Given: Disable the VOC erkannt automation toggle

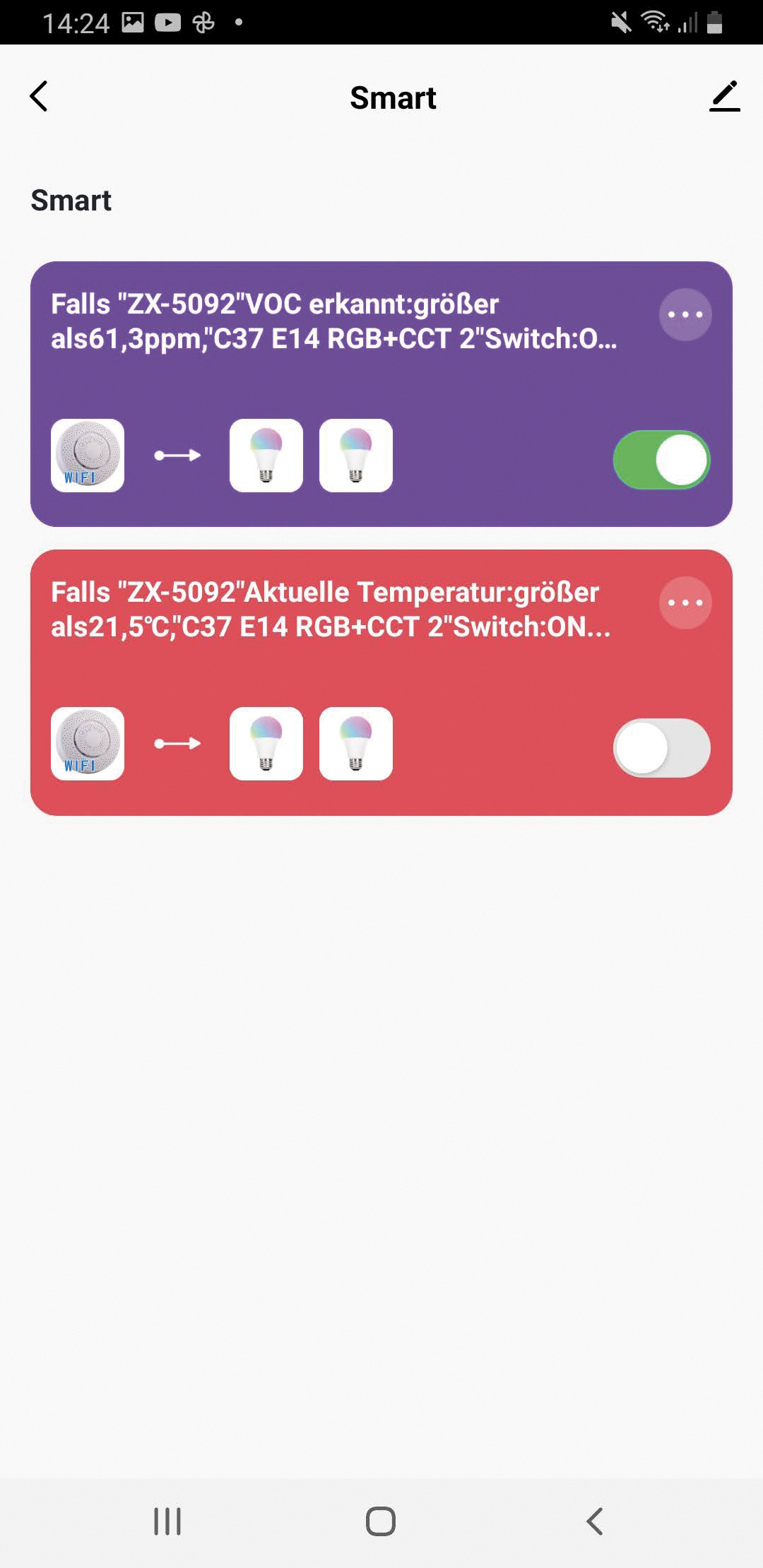Looking at the screenshot, I should coord(661,460).
